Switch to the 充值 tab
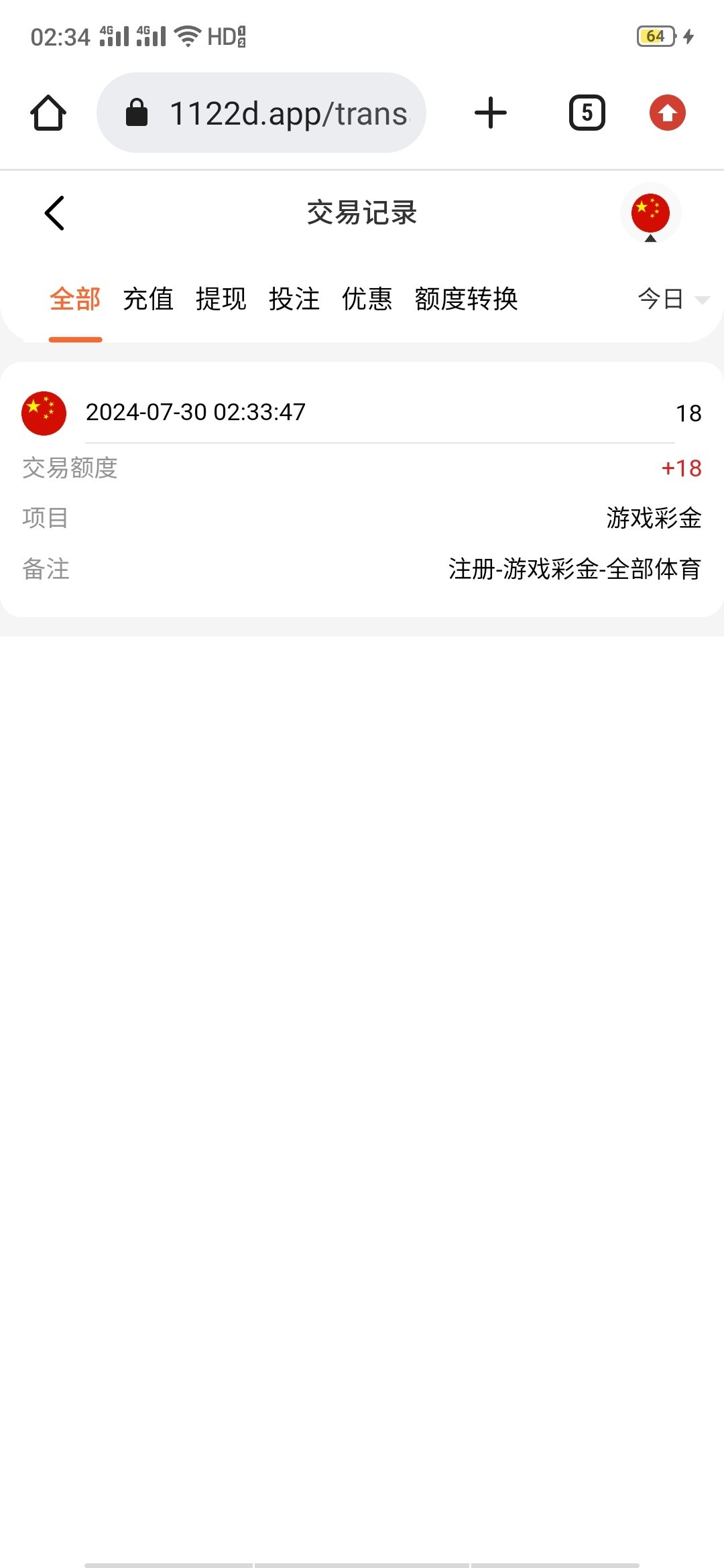This screenshot has height=1568, width=724. tap(148, 299)
